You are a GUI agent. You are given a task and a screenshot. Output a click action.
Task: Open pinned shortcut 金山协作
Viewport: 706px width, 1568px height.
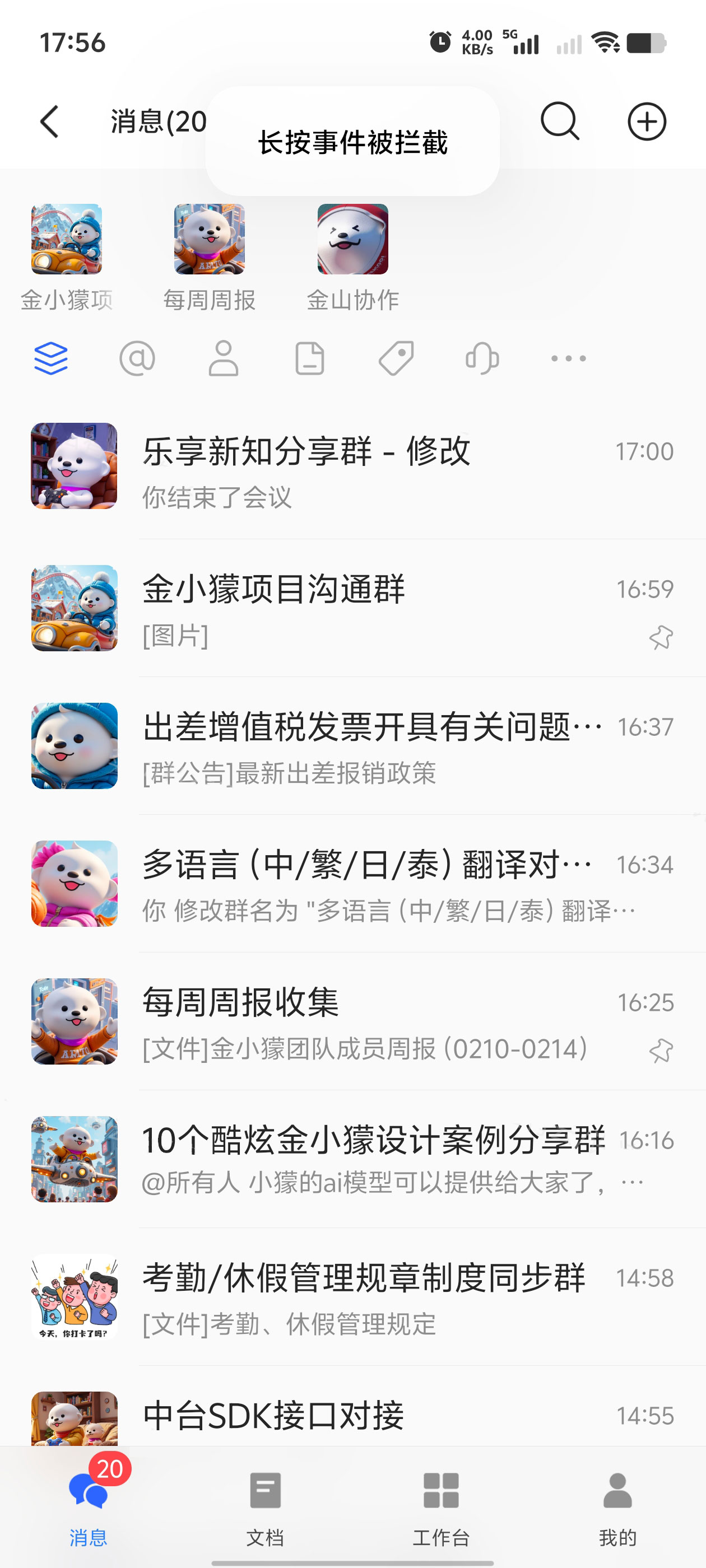352,256
